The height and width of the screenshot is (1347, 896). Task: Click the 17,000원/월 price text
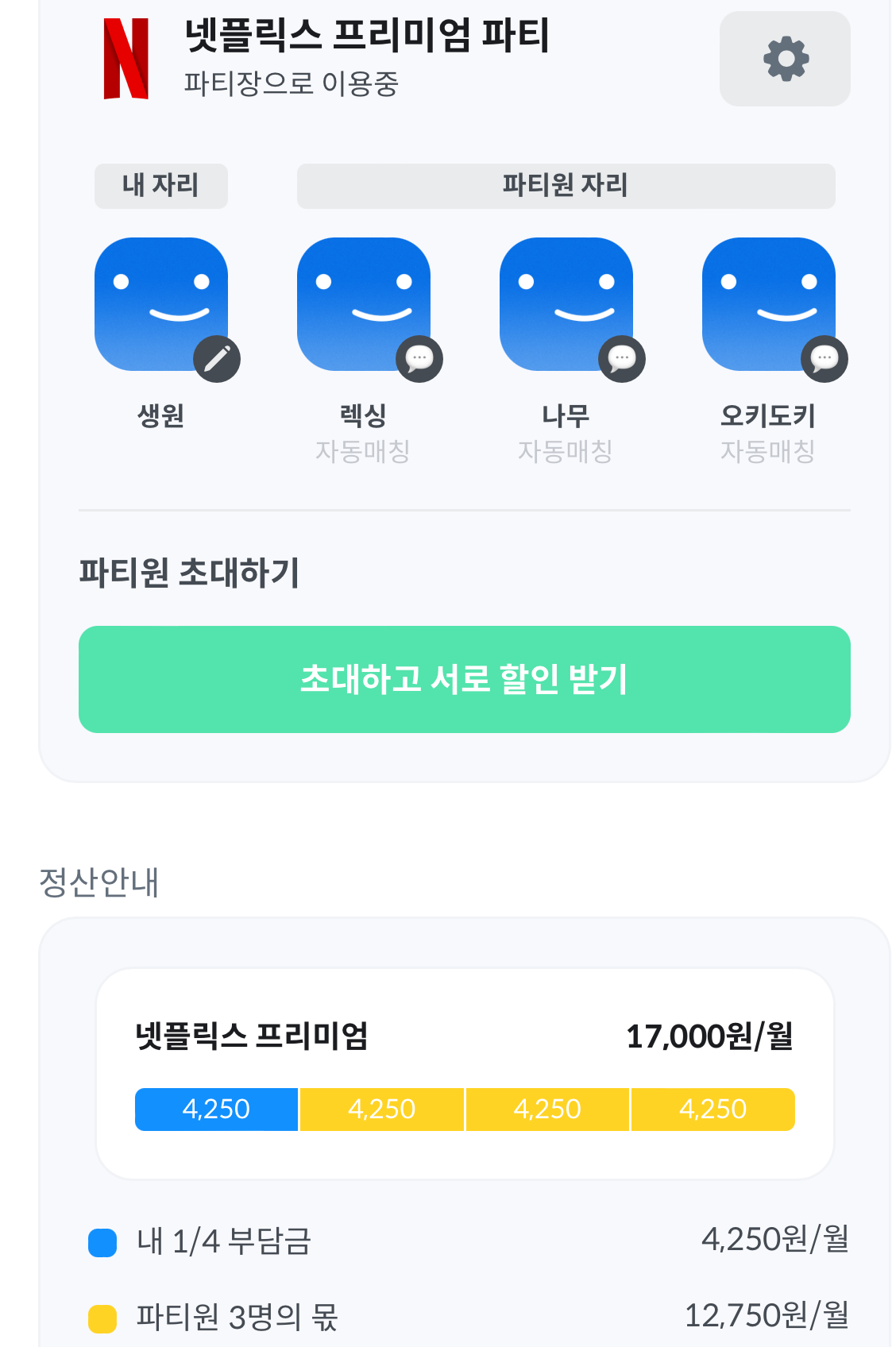[x=707, y=1037]
